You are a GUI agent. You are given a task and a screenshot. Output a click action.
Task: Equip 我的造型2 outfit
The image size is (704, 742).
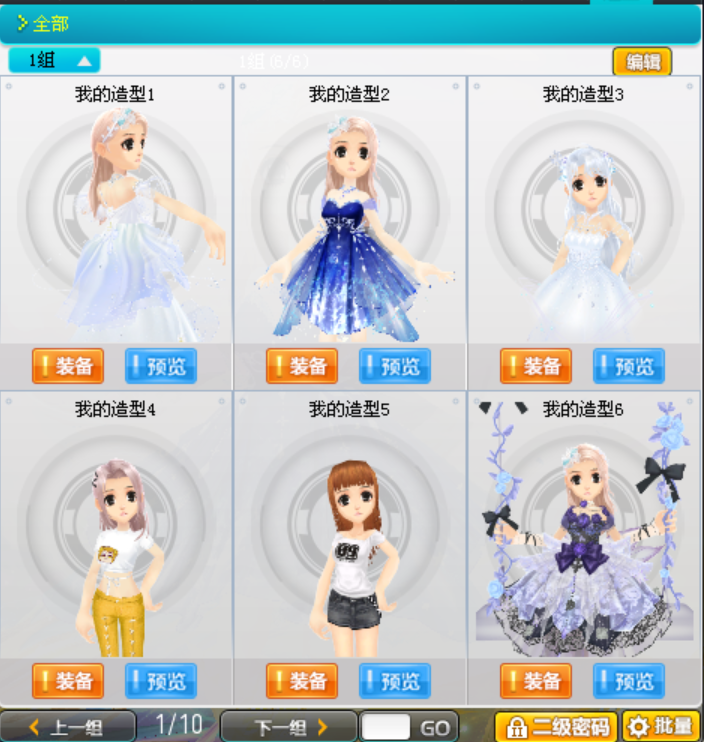coord(302,366)
